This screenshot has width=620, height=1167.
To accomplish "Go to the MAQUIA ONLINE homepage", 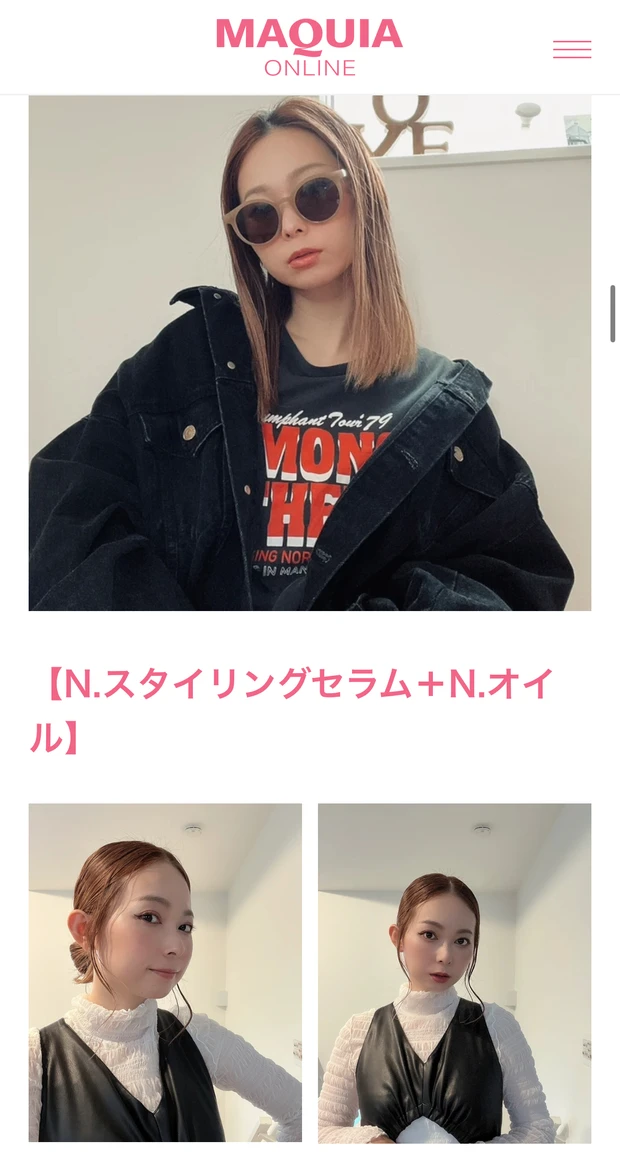I will click(x=309, y=47).
